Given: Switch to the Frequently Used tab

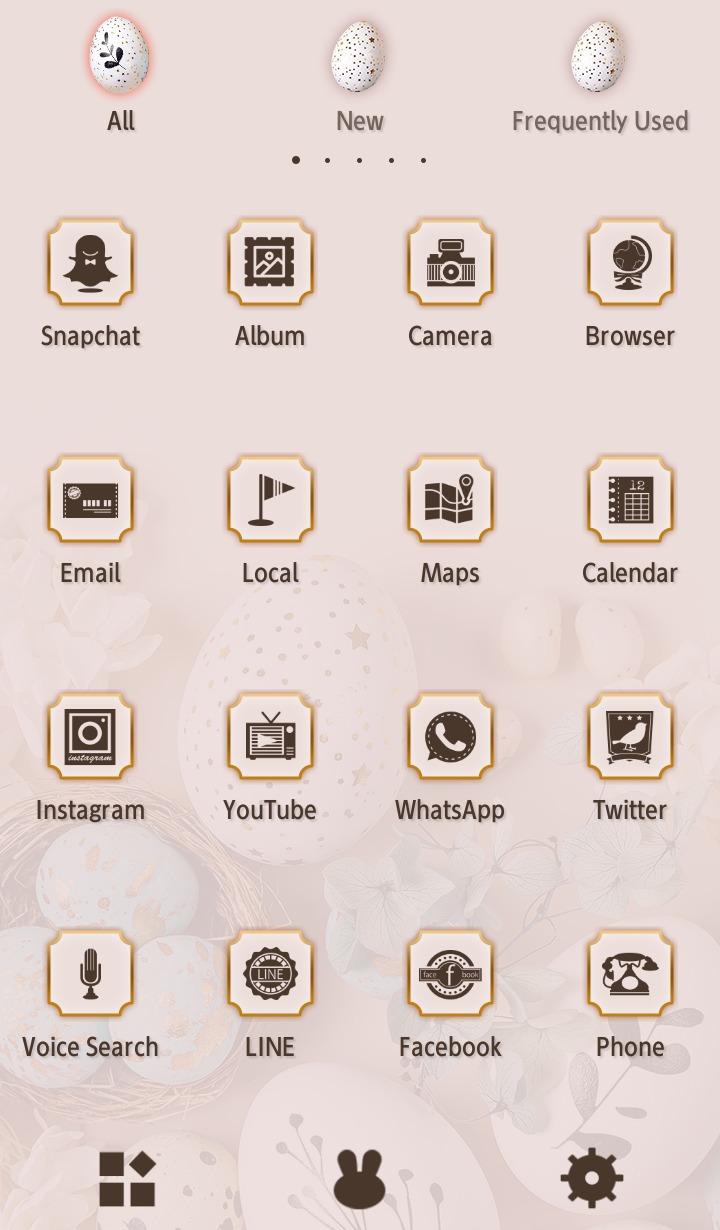Looking at the screenshot, I should pyautogui.click(x=600, y=75).
